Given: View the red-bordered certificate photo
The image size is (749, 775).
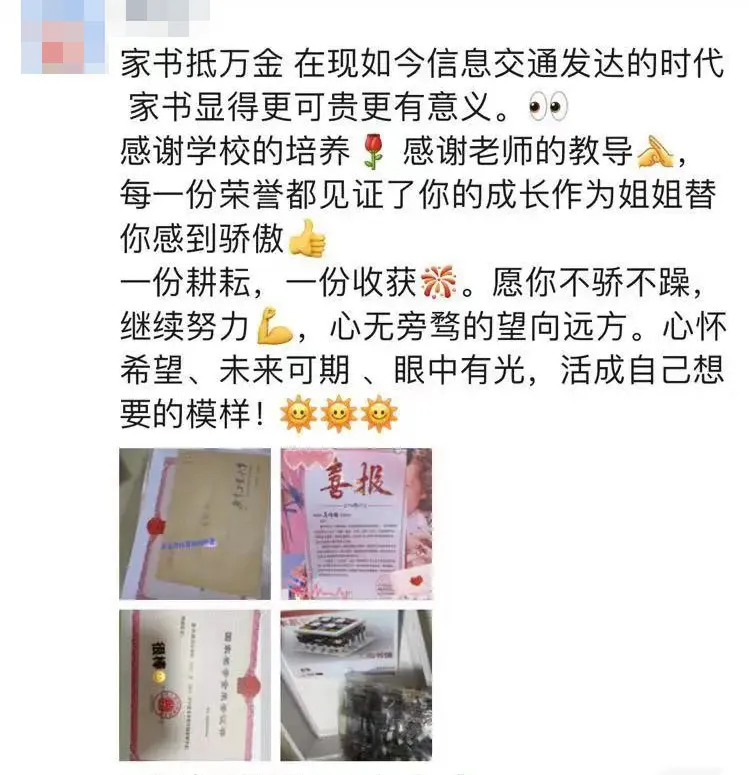Looking at the screenshot, I should tap(194, 685).
